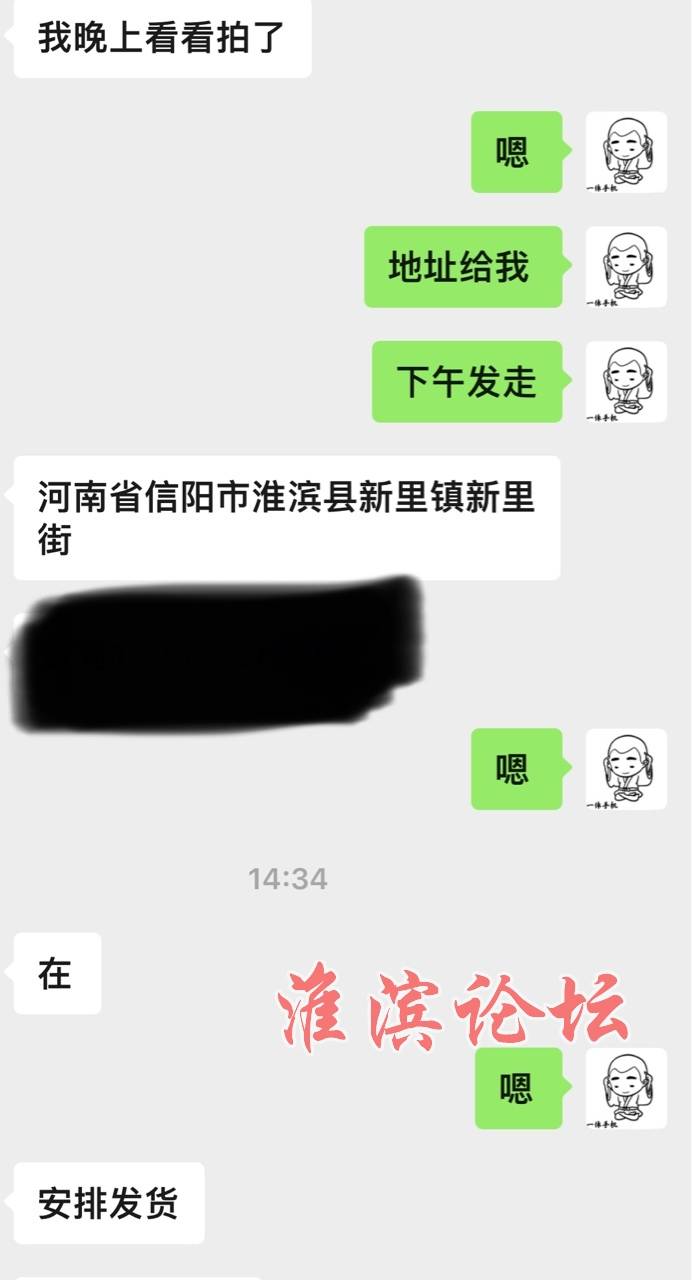Open sender's avatar beside 地址给我 message
The image size is (692, 1280).
(626, 267)
